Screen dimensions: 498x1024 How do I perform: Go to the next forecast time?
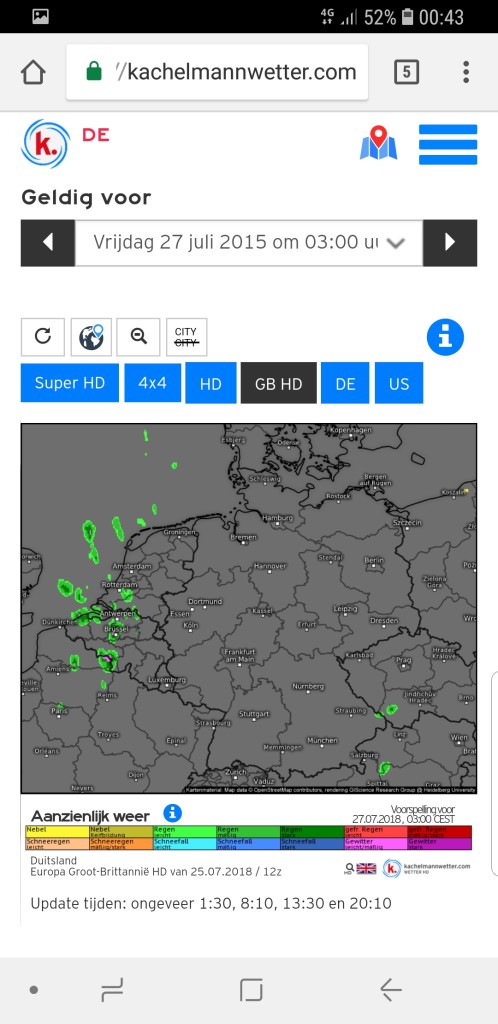pyautogui.click(x=450, y=243)
